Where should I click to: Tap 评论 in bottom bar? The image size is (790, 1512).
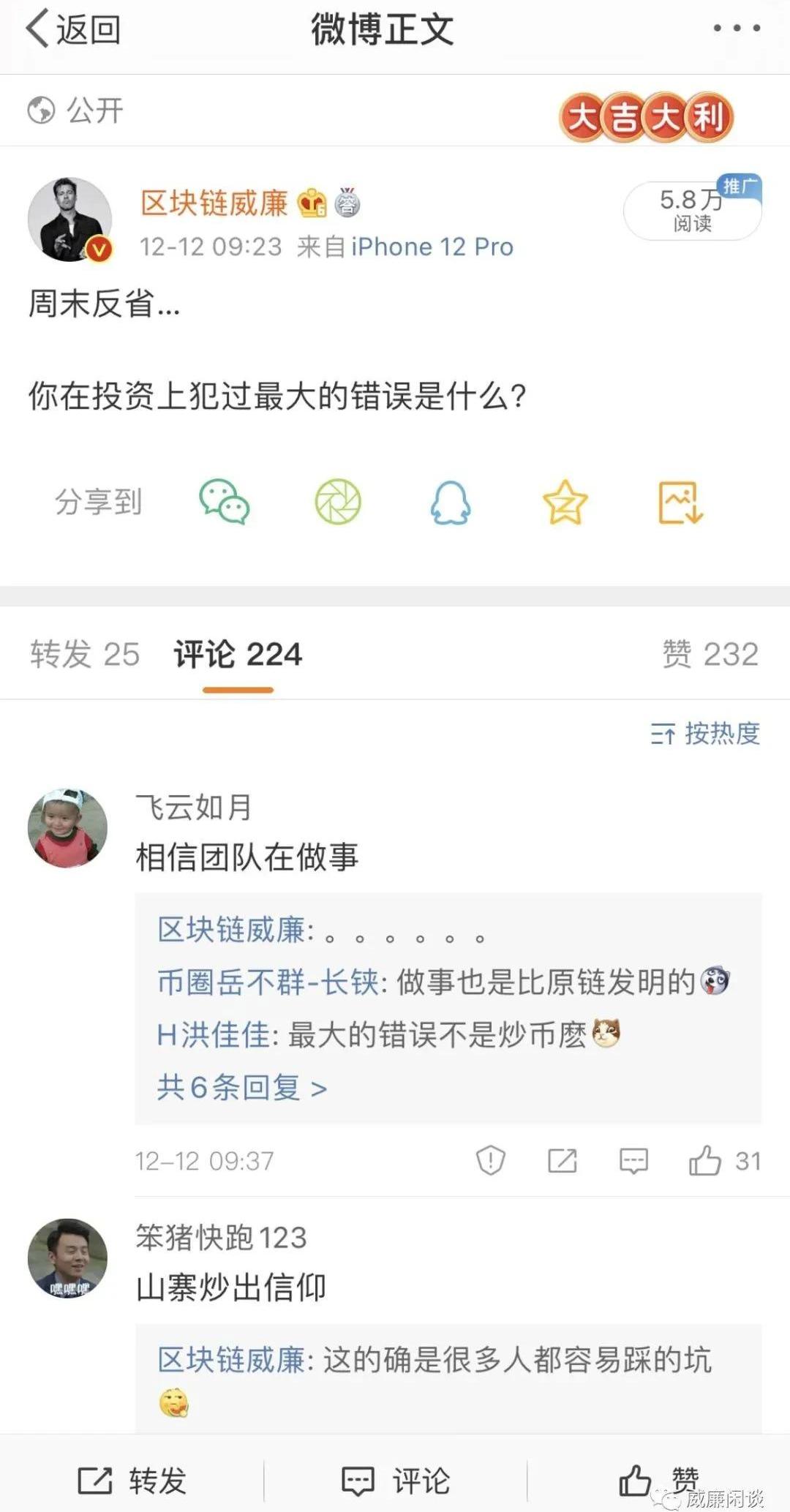tap(396, 1481)
